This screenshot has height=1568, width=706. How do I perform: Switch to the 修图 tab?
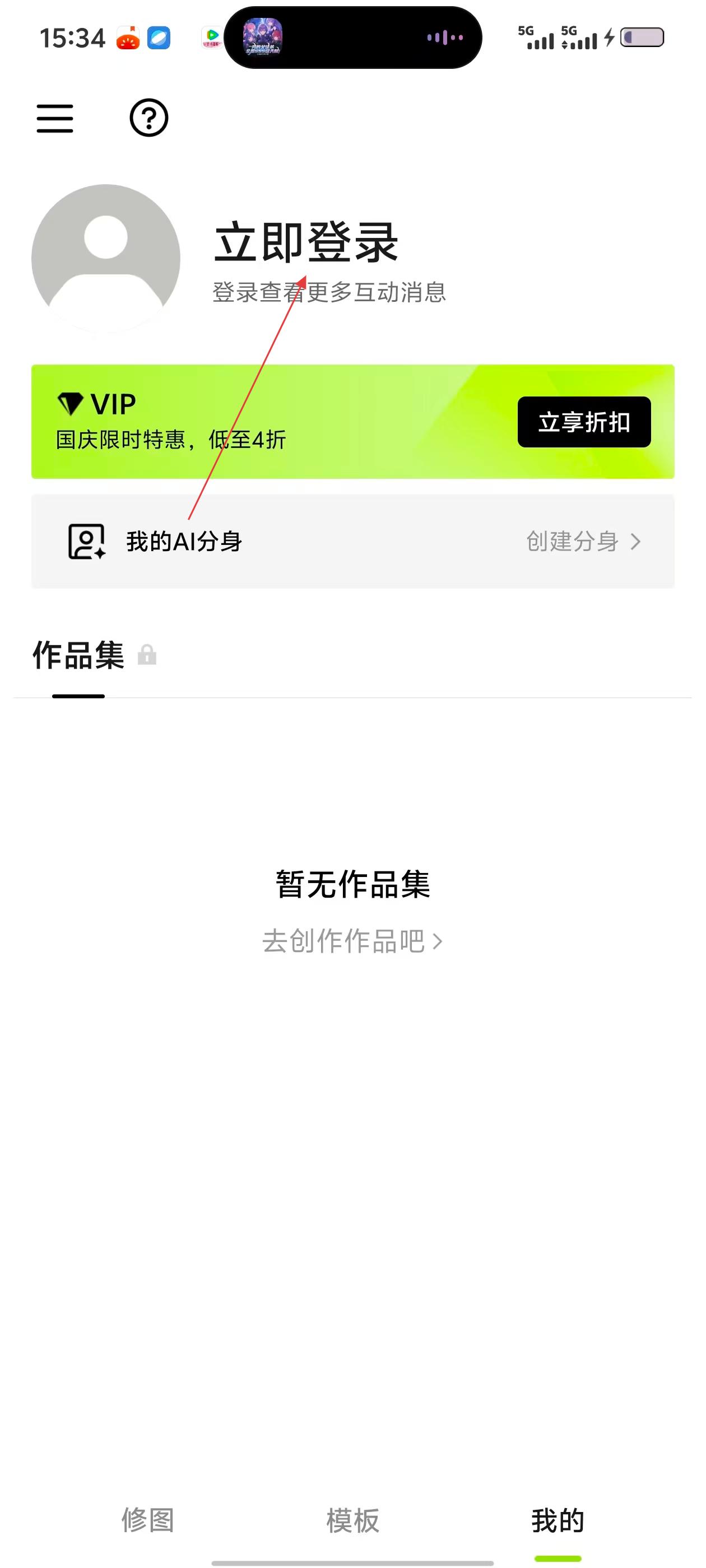pos(148,1520)
